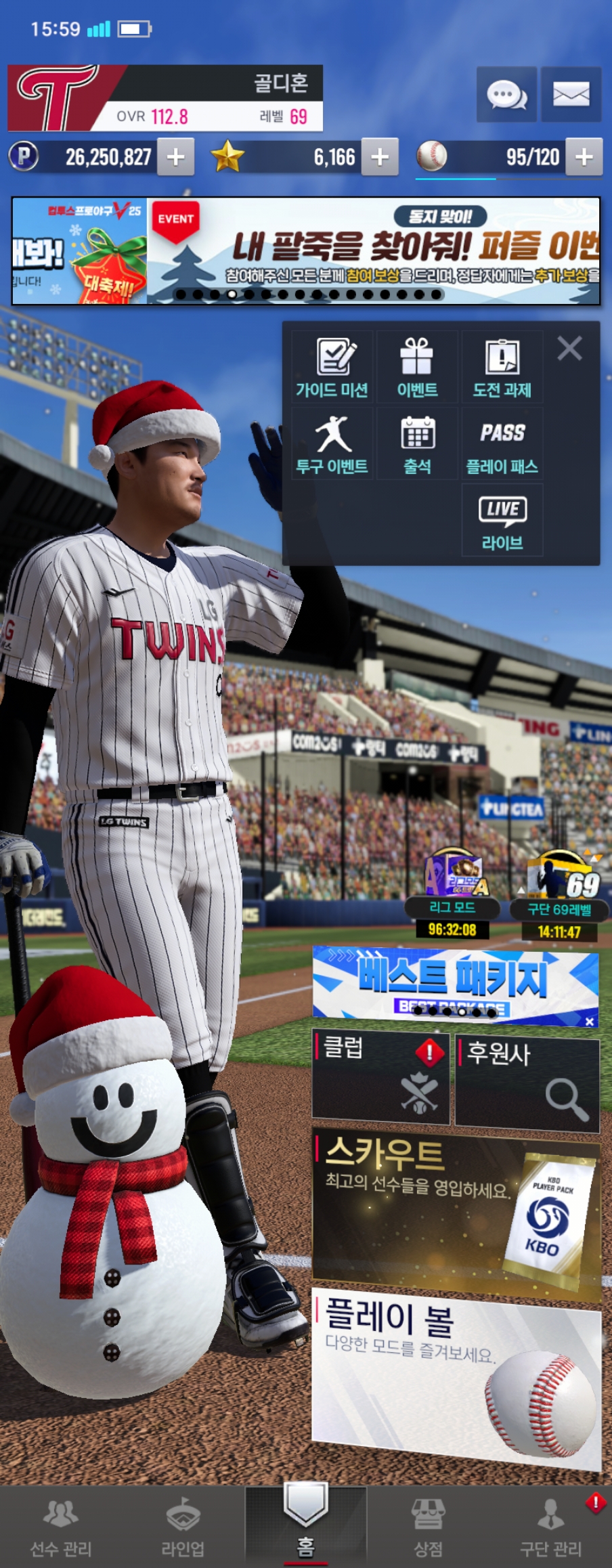Open 플레이 패스

[502, 444]
